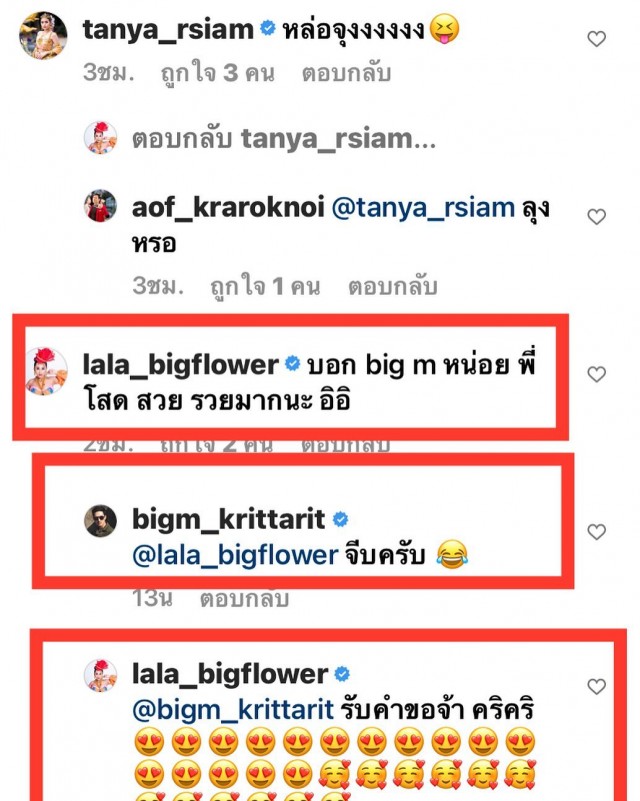Reply to aof_kraroknoi's comment
The image size is (640, 801).
coord(392,287)
